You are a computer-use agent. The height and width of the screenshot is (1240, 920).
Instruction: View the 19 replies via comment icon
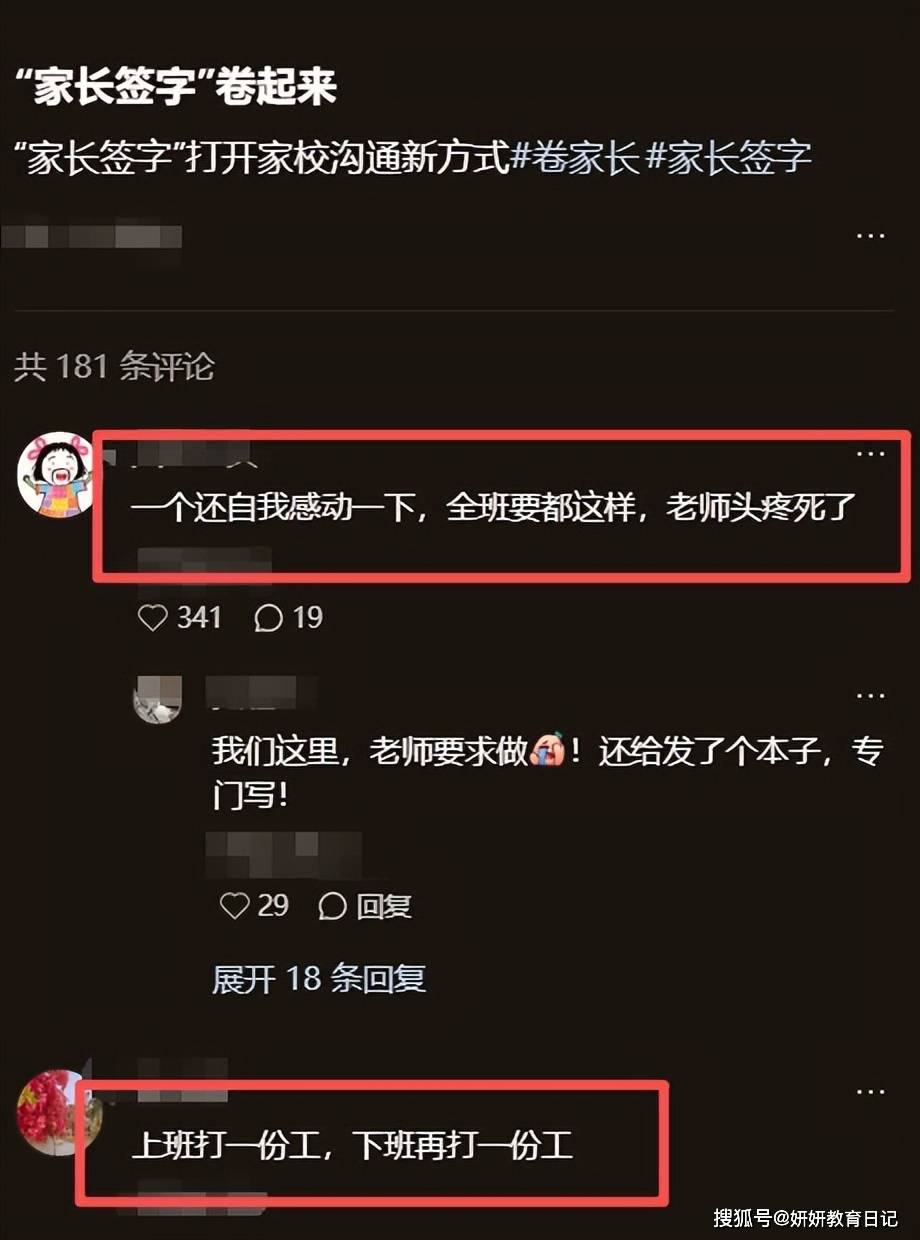268,618
